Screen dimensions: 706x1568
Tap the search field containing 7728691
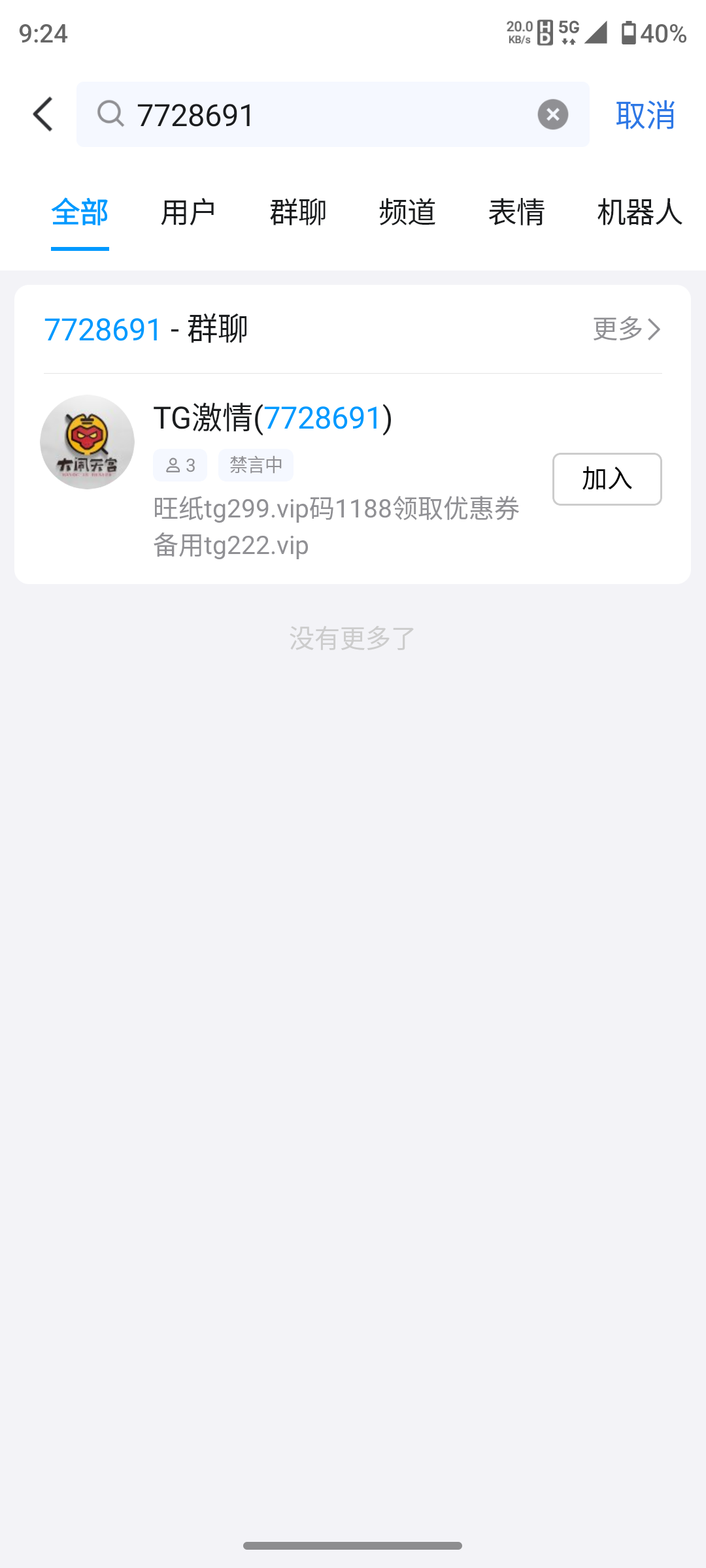click(333, 114)
